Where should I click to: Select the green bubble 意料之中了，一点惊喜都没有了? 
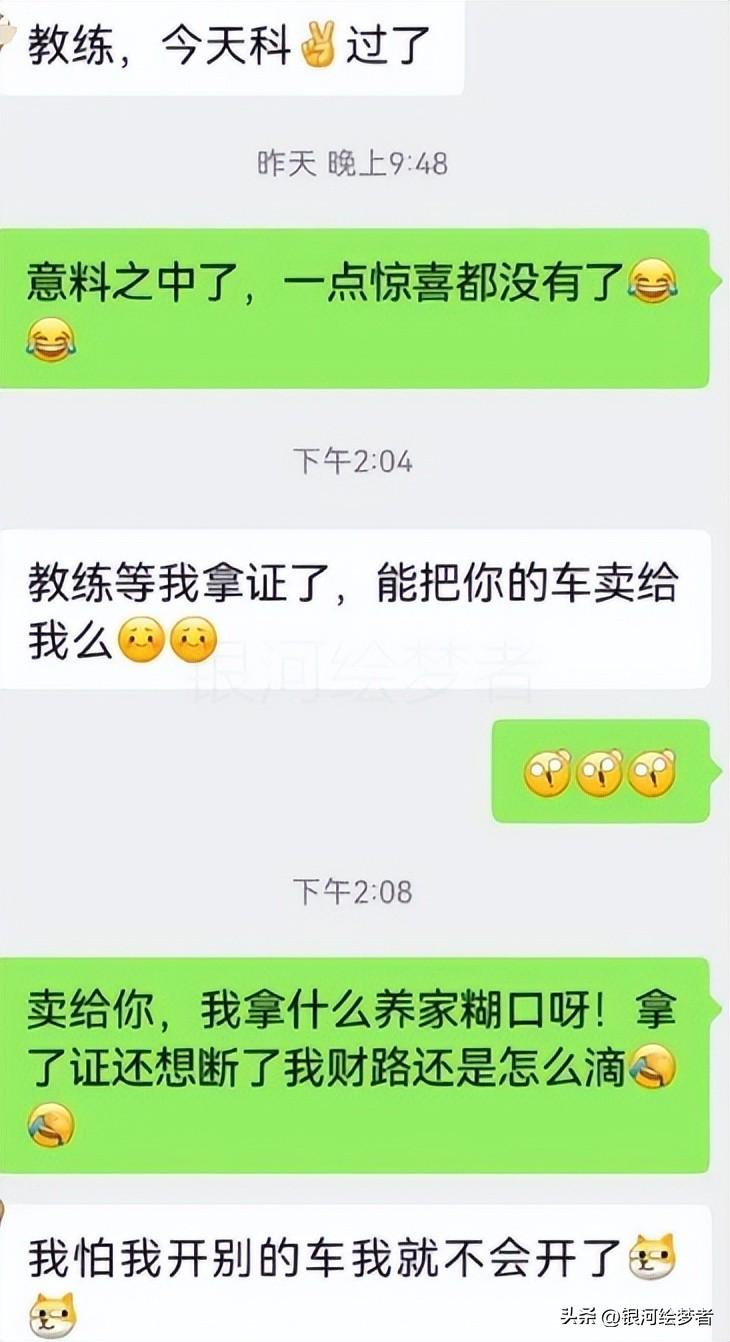pos(350,310)
